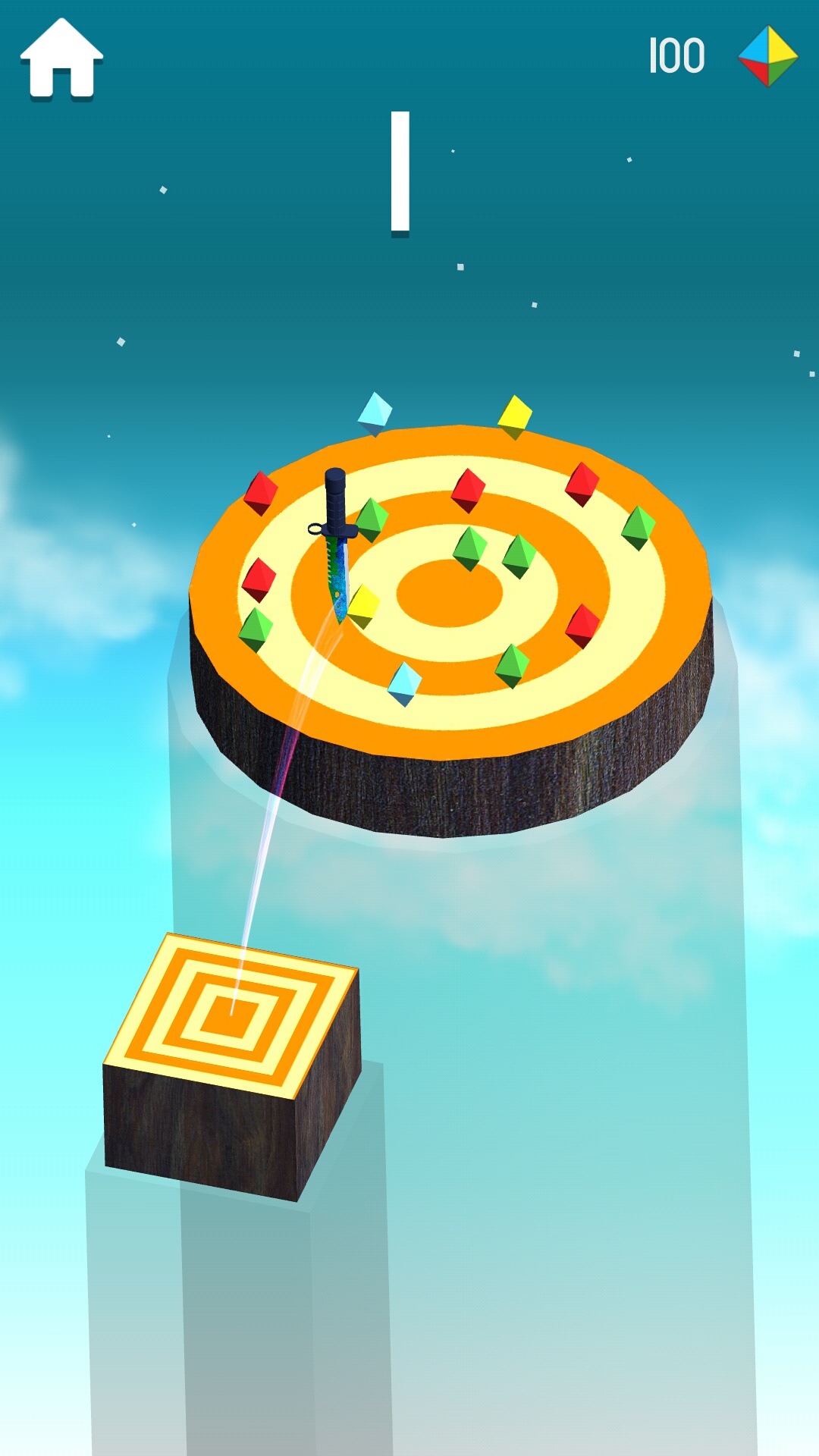Return to the home menu

point(61,59)
